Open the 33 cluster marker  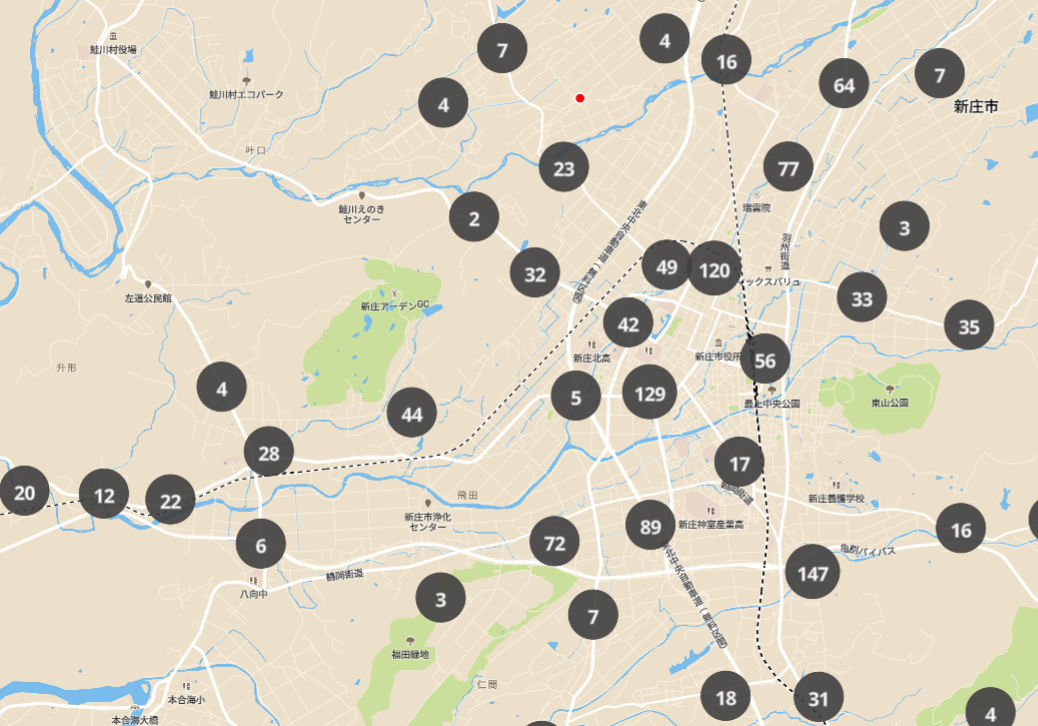pos(861,298)
